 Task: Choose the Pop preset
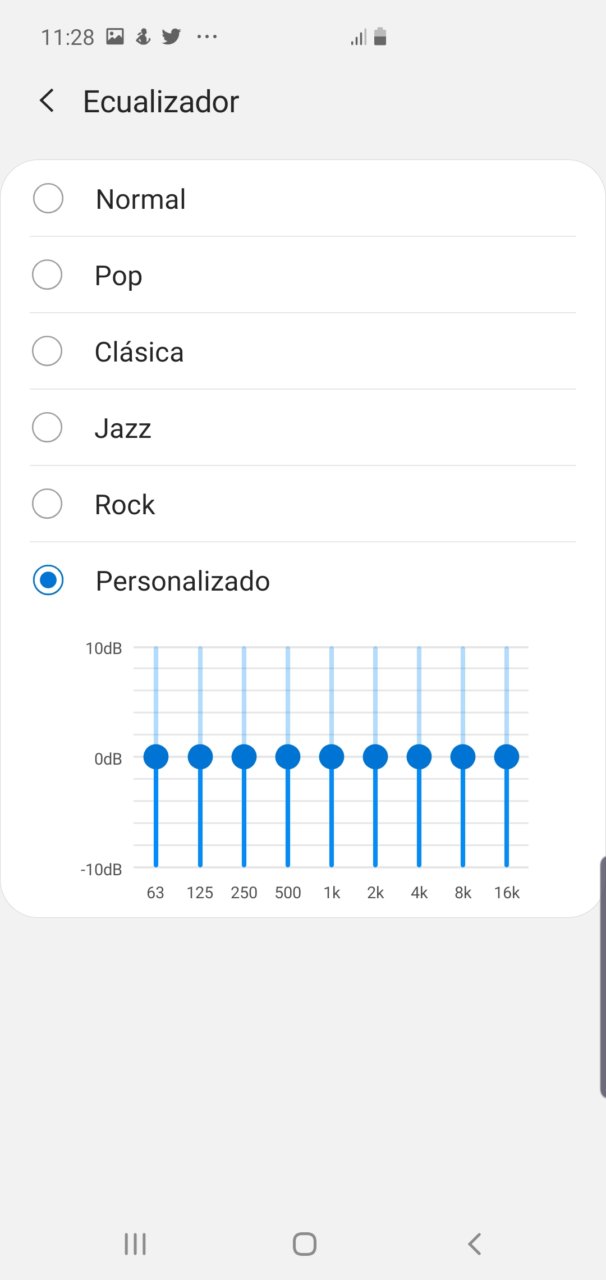coord(303,275)
